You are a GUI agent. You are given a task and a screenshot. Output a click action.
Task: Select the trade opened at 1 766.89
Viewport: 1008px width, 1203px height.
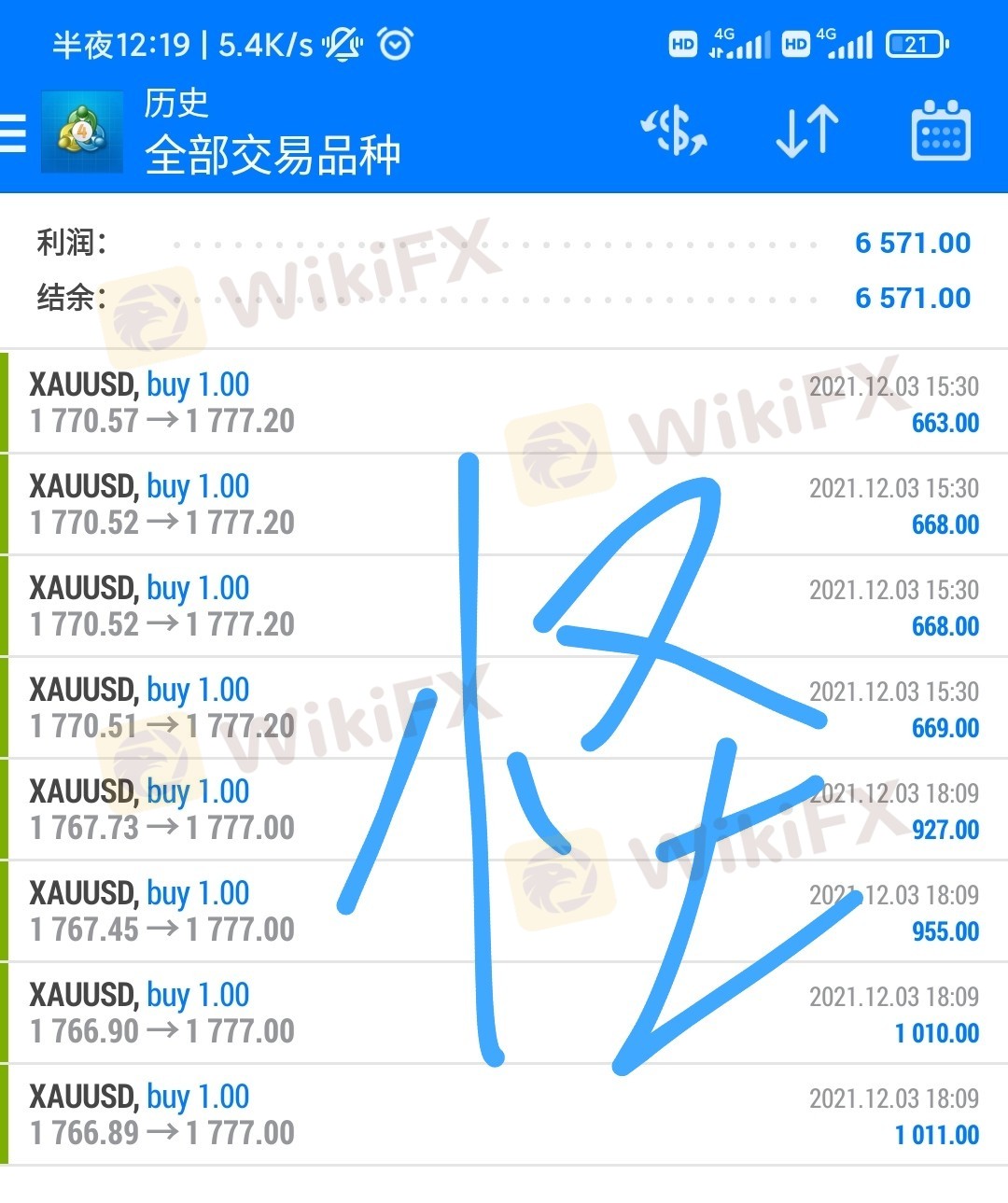504,1114
